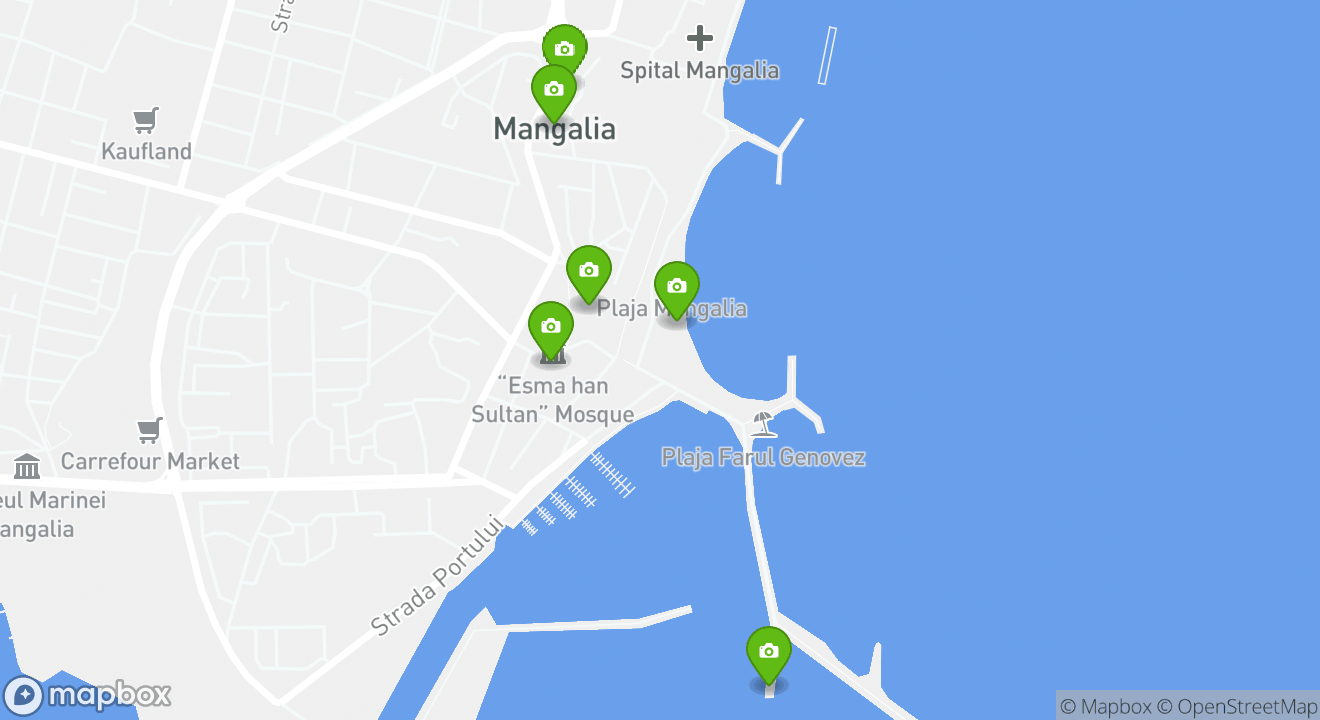The image size is (1320, 720).
Task: Tap the Mapbox logo
Action: (x=88, y=695)
